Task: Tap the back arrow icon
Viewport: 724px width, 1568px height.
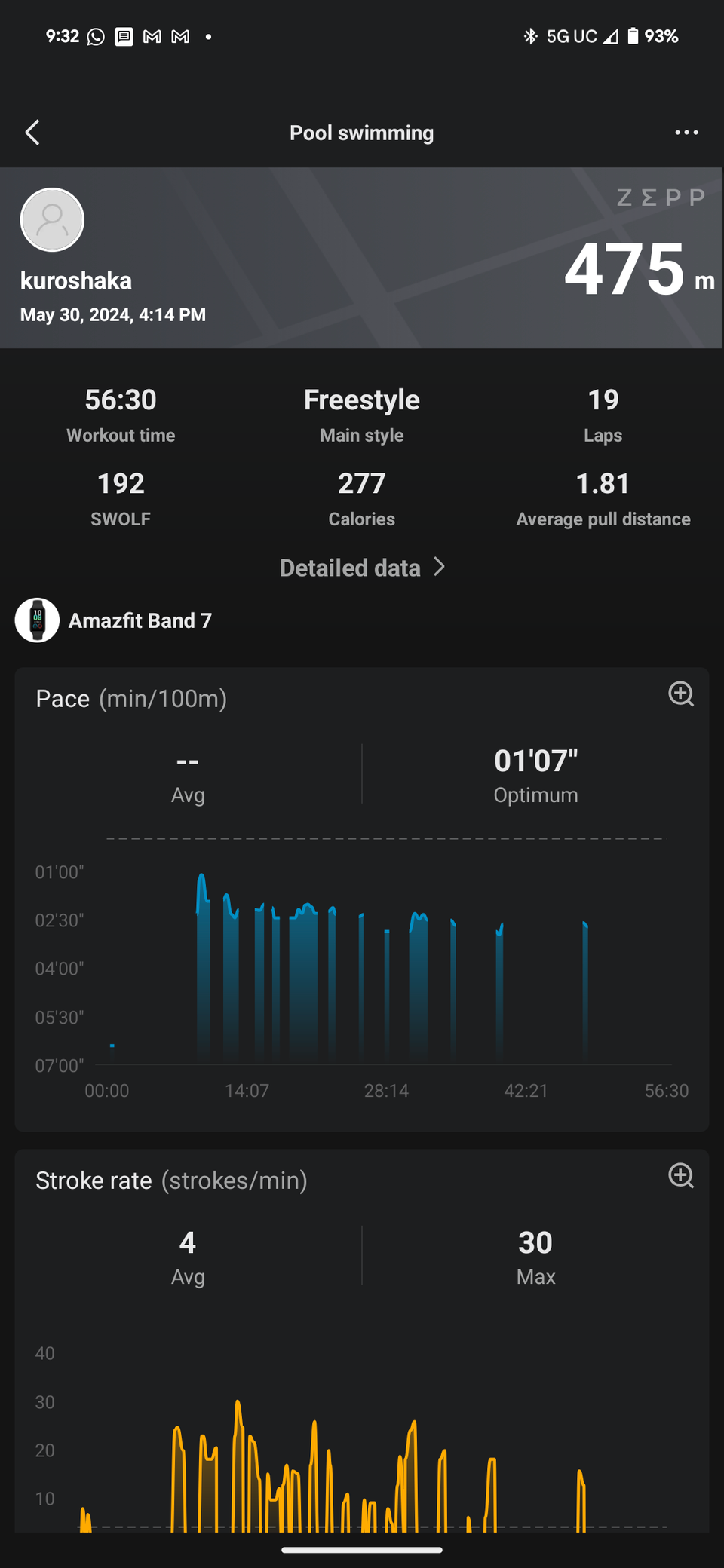Action: [32, 132]
